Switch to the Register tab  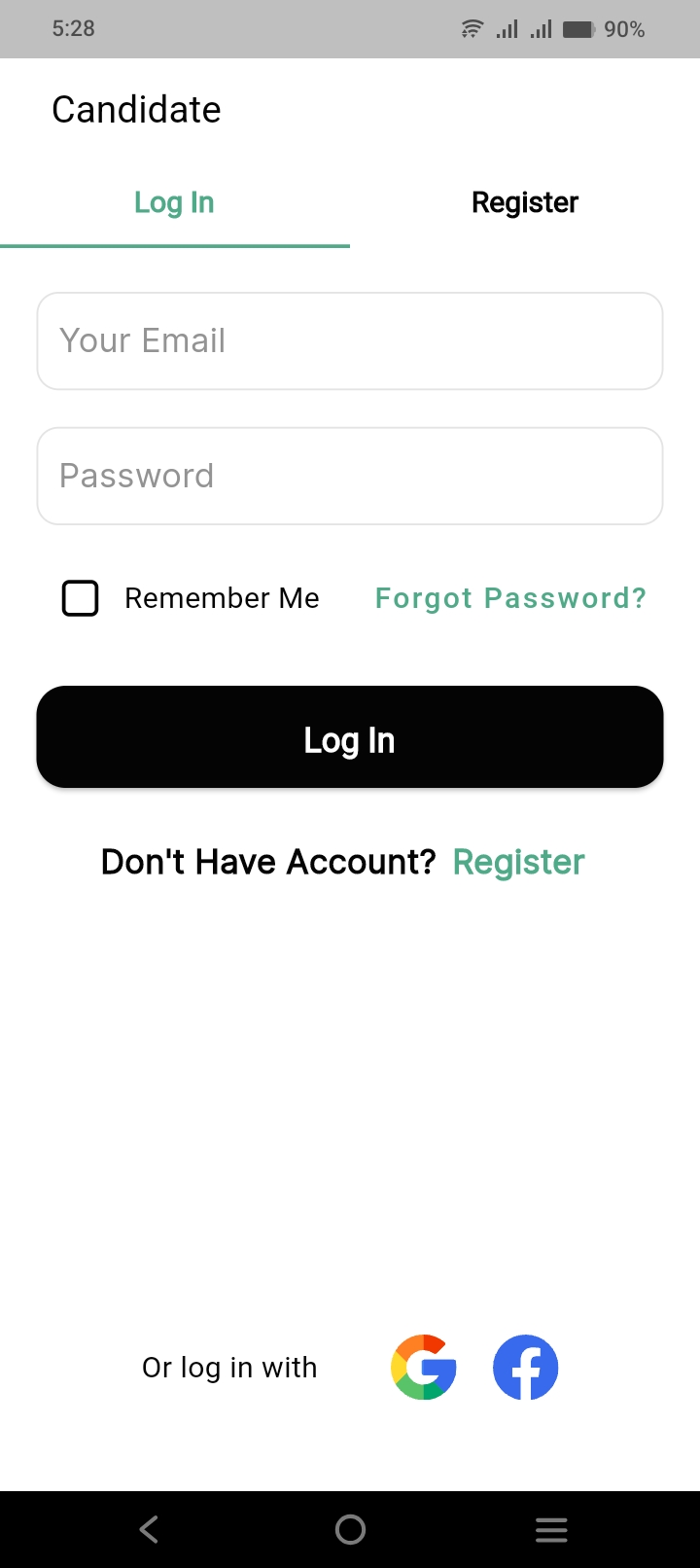click(x=525, y=202)
